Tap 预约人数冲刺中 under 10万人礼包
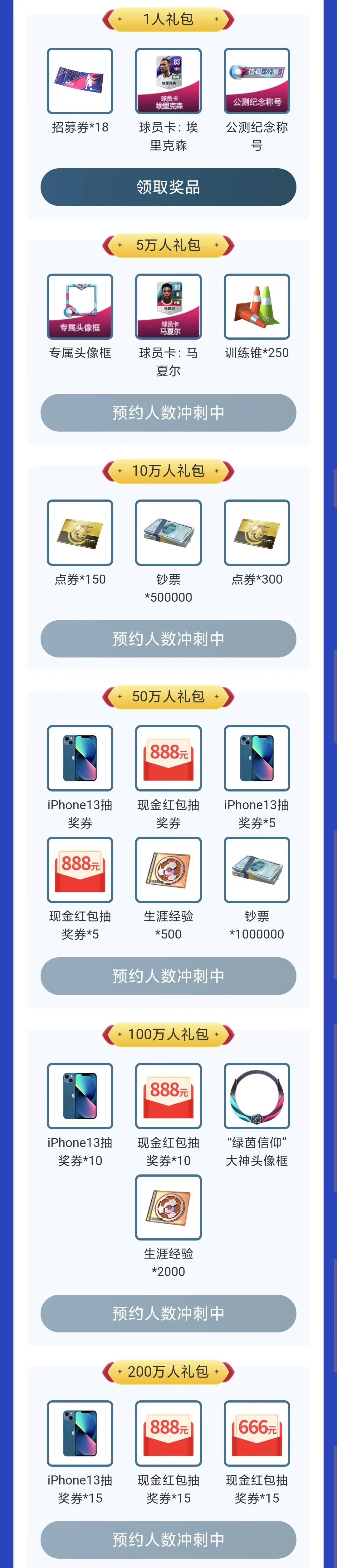Viewport: 337px width, 1568px height. [x=168, y=638]
